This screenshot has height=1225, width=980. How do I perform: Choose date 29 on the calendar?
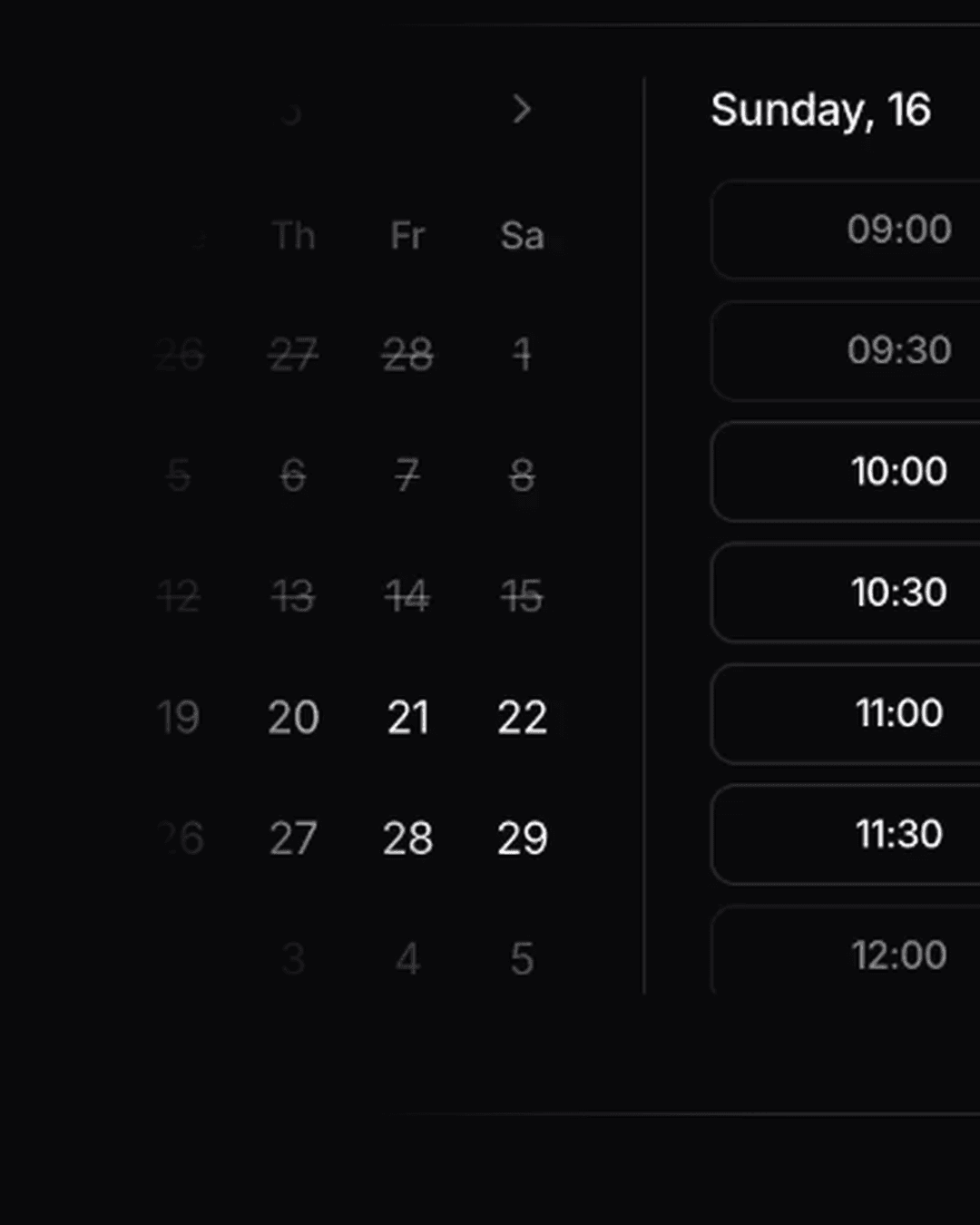(x=522, y=838)
